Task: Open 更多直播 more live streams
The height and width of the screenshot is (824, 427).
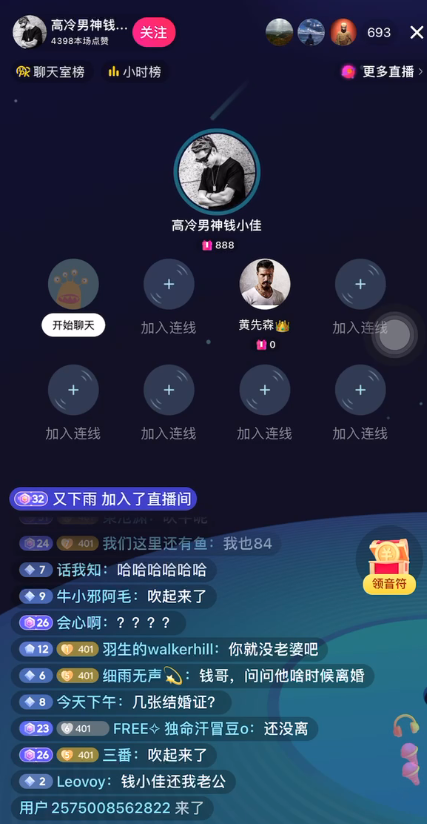Action: (383, 72)
